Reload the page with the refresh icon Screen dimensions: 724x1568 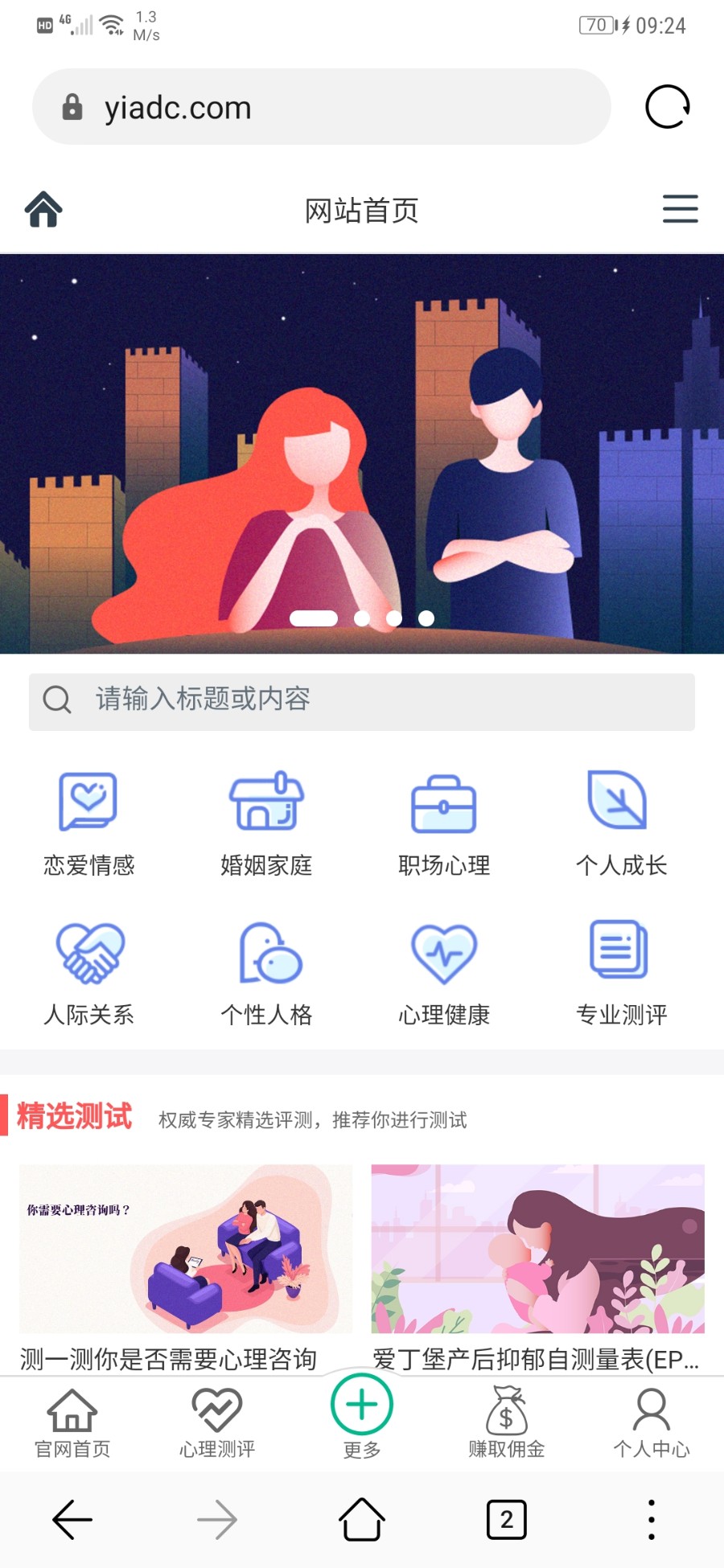pyautogui.click(x=668, y=107)
